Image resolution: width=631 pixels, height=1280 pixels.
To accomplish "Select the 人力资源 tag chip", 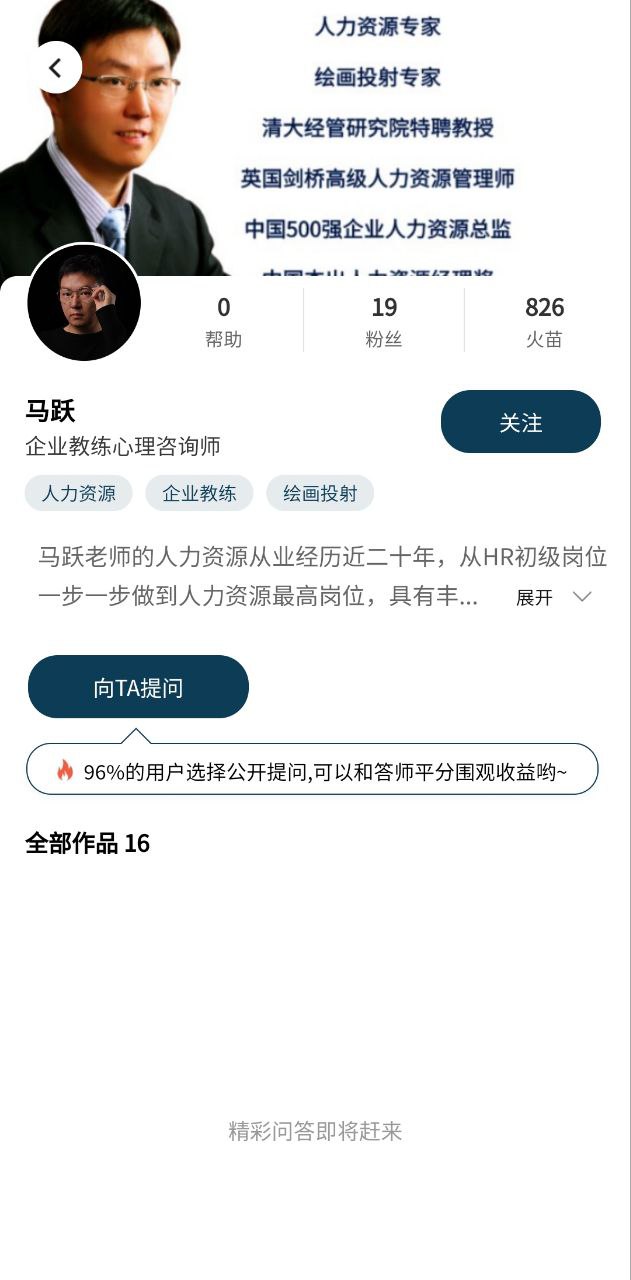I will pos(78,493).
